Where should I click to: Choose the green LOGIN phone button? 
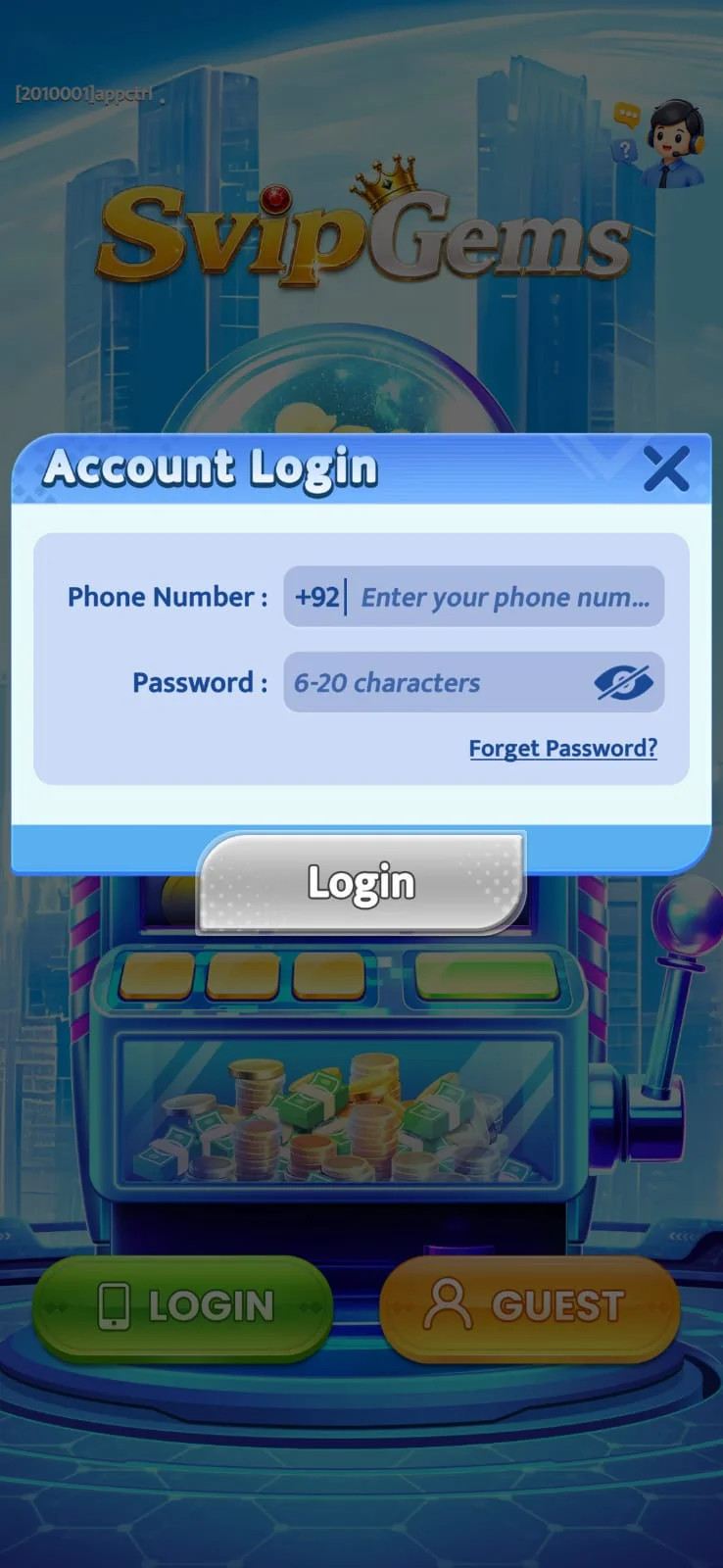(183, 1306)
